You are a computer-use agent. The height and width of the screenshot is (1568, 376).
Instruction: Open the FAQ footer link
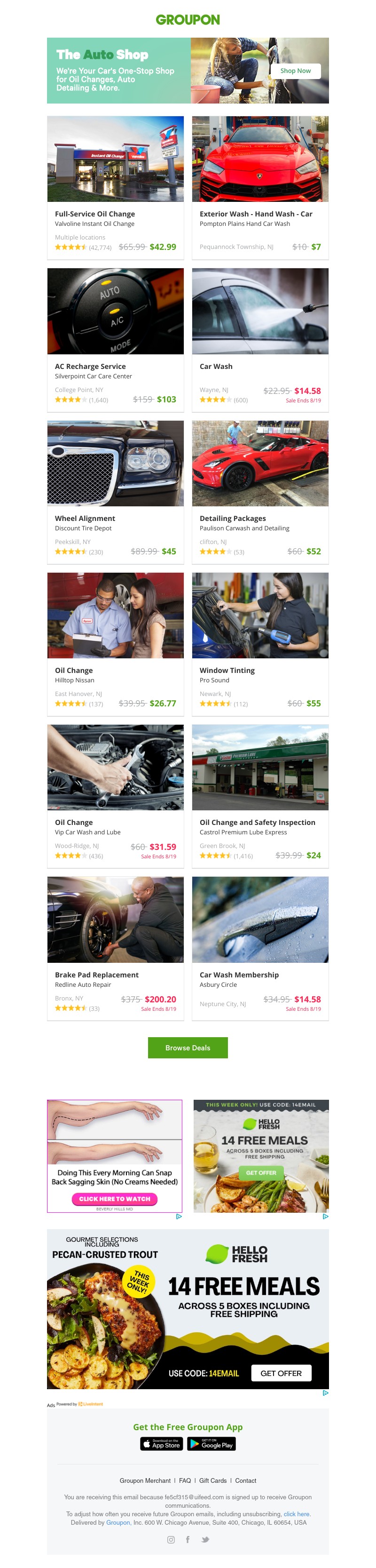(x=184, y=1480)
